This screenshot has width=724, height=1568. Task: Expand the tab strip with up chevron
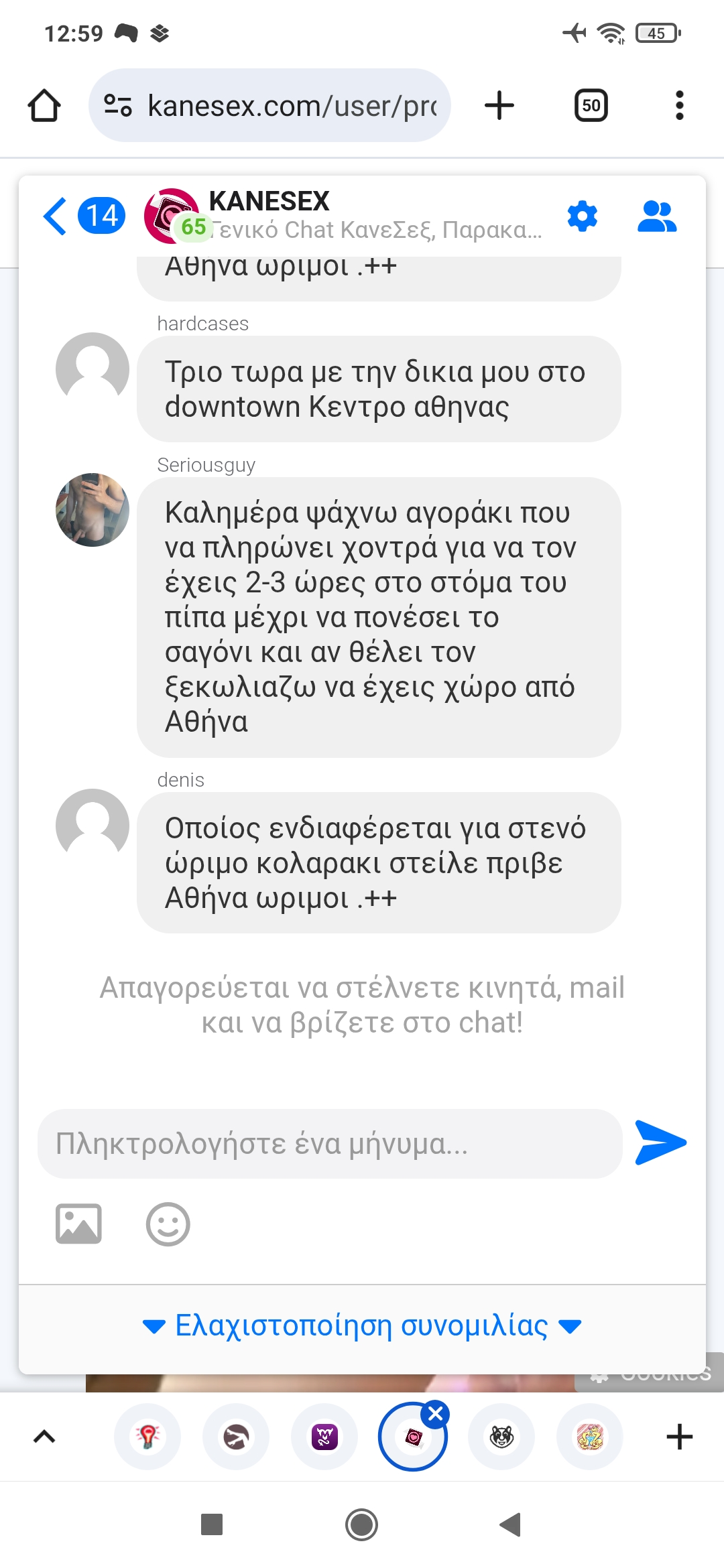pos(44,1437)
